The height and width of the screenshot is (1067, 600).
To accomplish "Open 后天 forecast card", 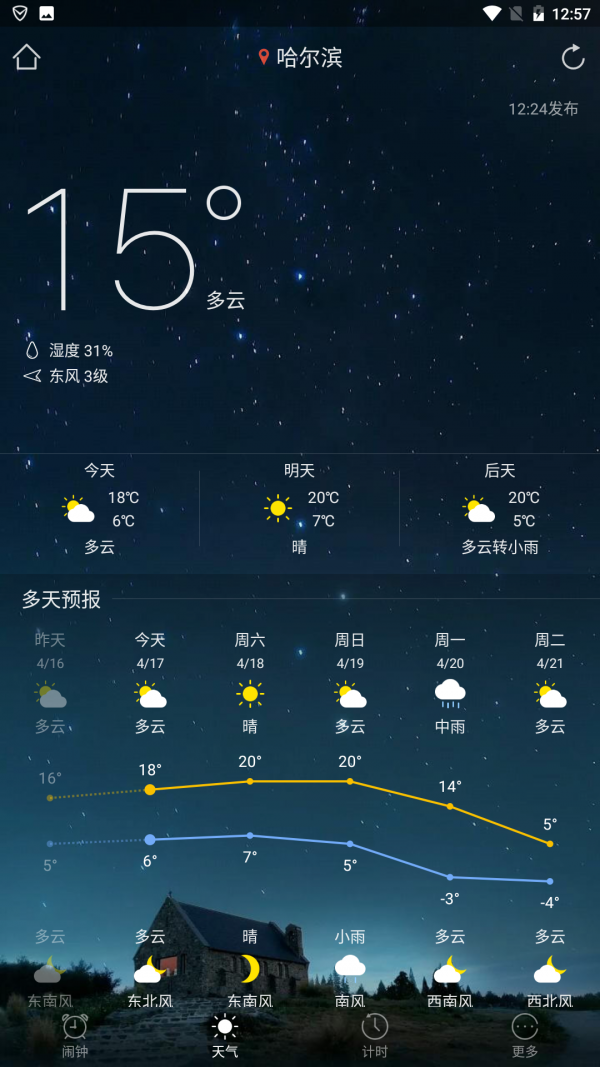I will (x=500, y=508).
